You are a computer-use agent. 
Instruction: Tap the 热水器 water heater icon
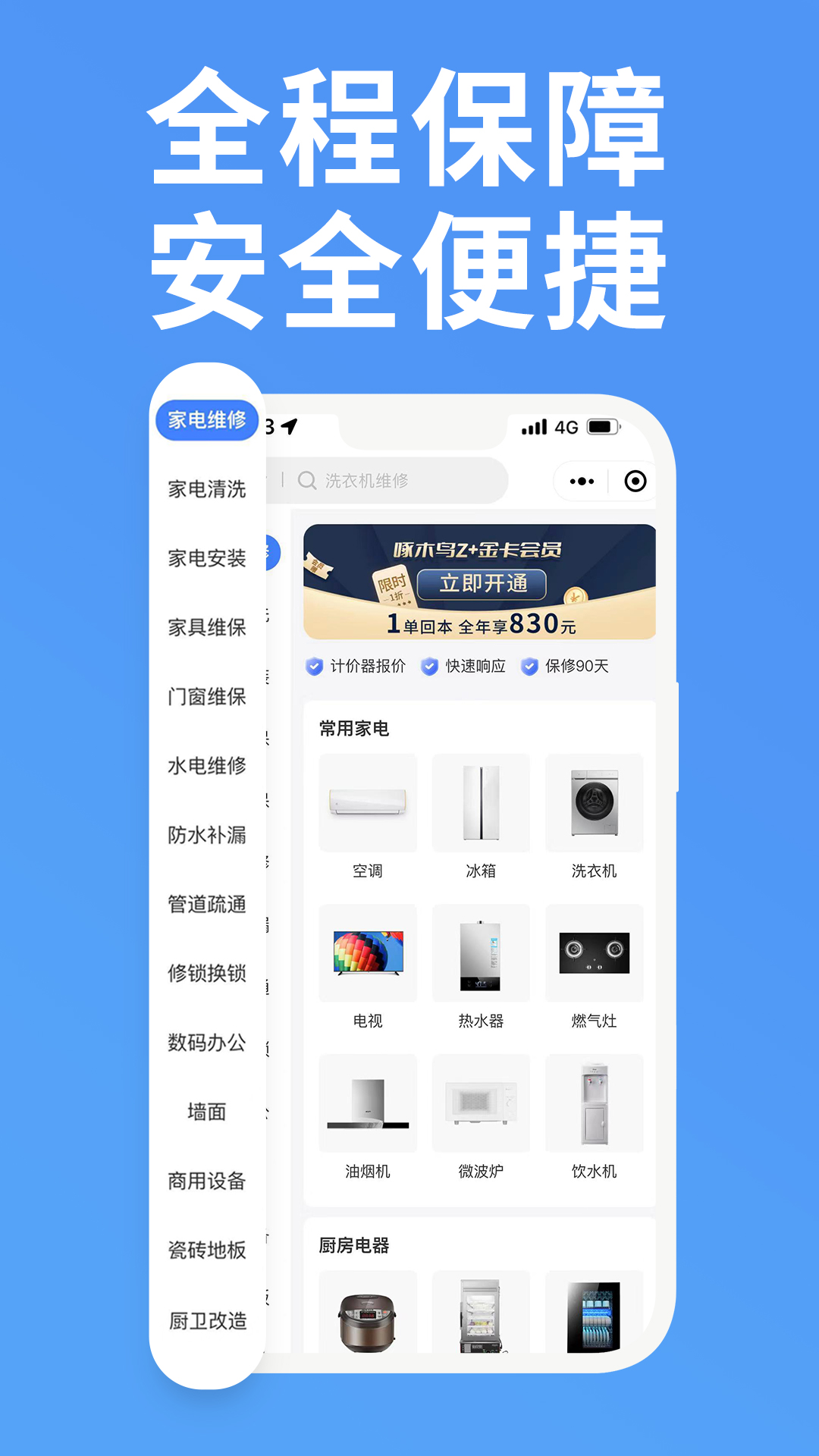pos(480,952)
